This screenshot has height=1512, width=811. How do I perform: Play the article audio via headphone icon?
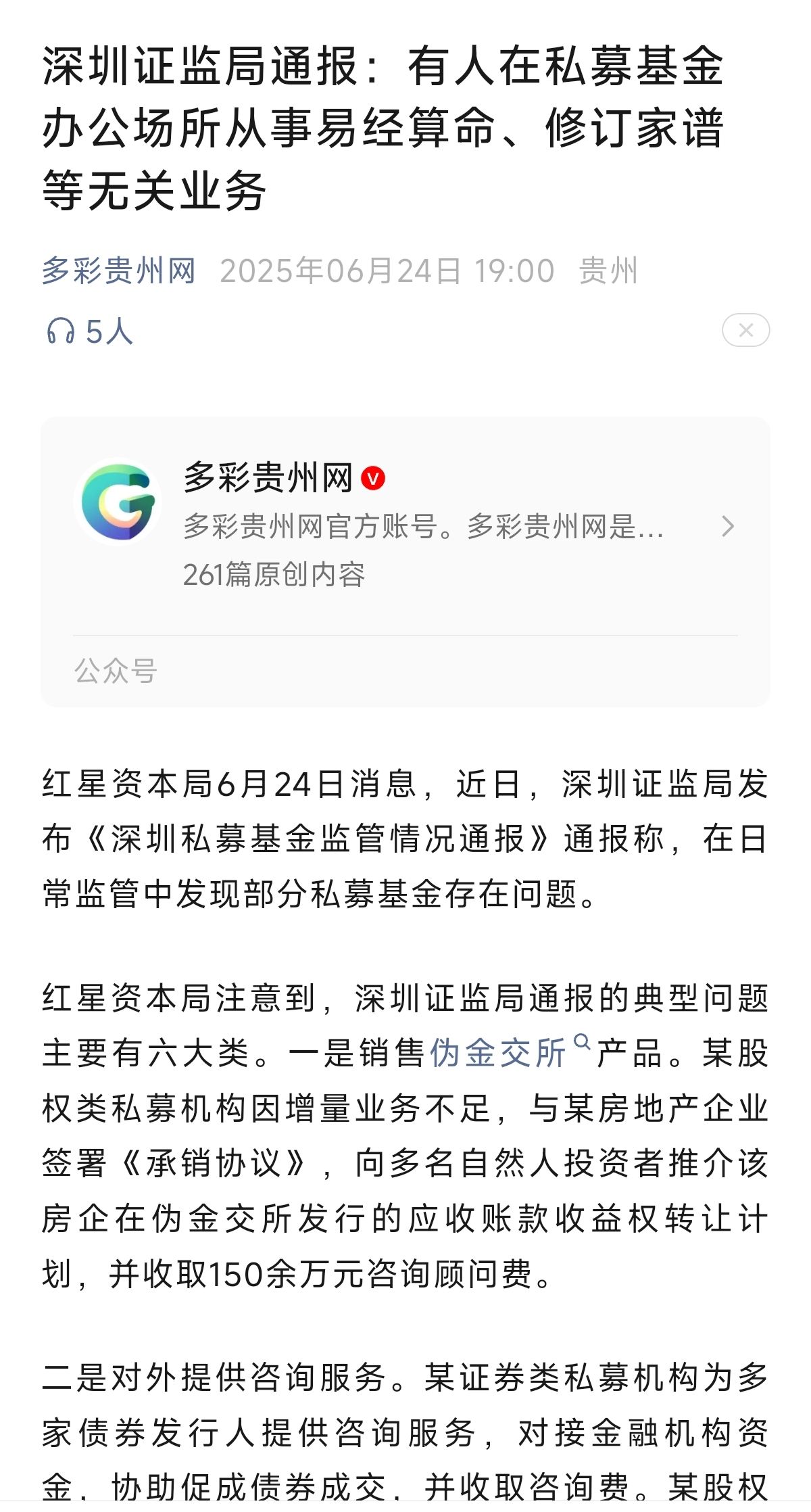pos(61,331)
